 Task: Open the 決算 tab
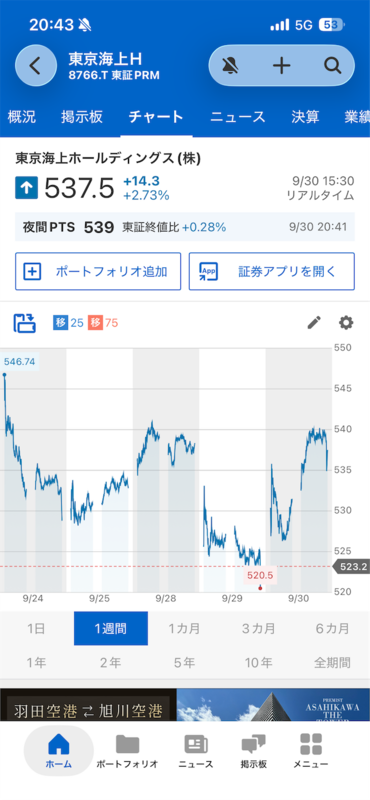(306, 117)
